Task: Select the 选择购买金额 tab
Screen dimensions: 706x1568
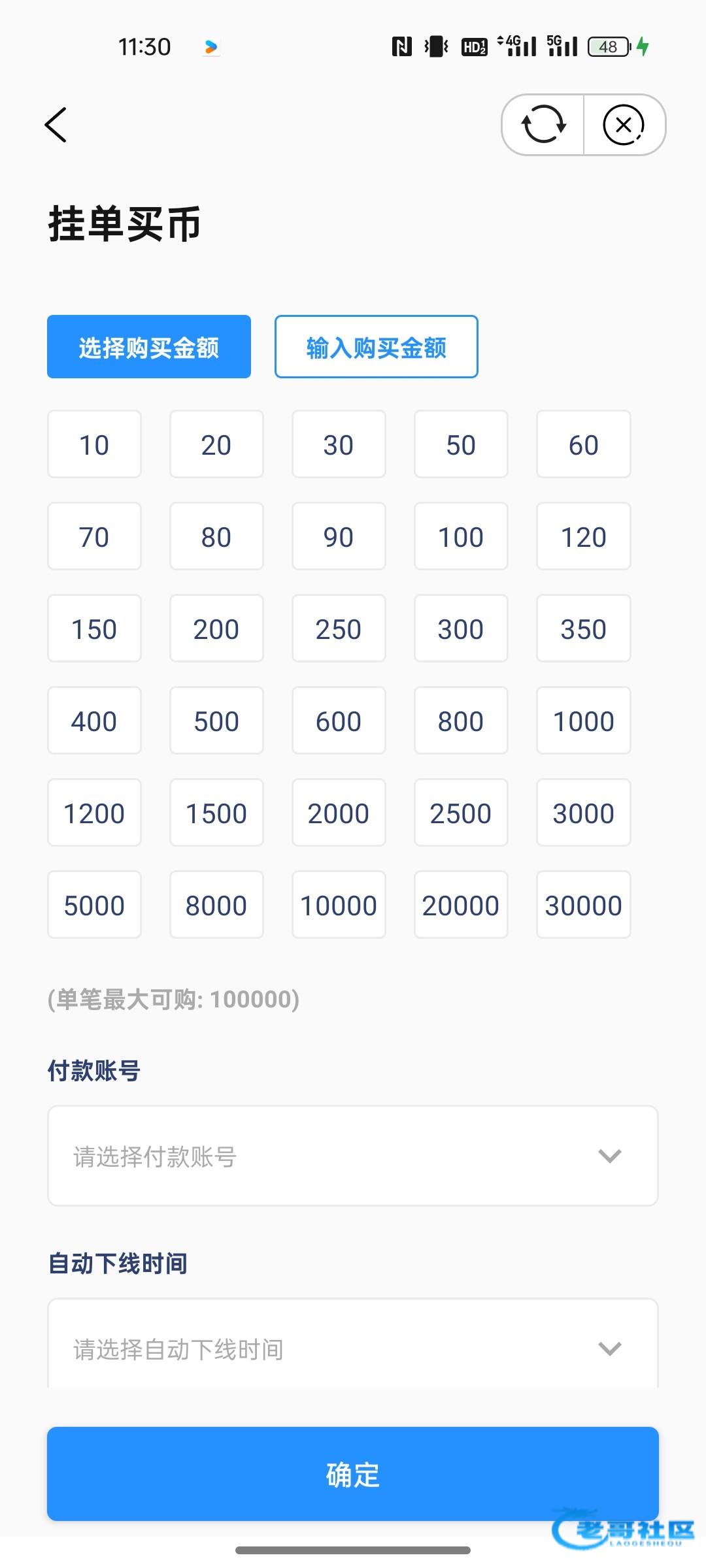Action: click(149, 346)
